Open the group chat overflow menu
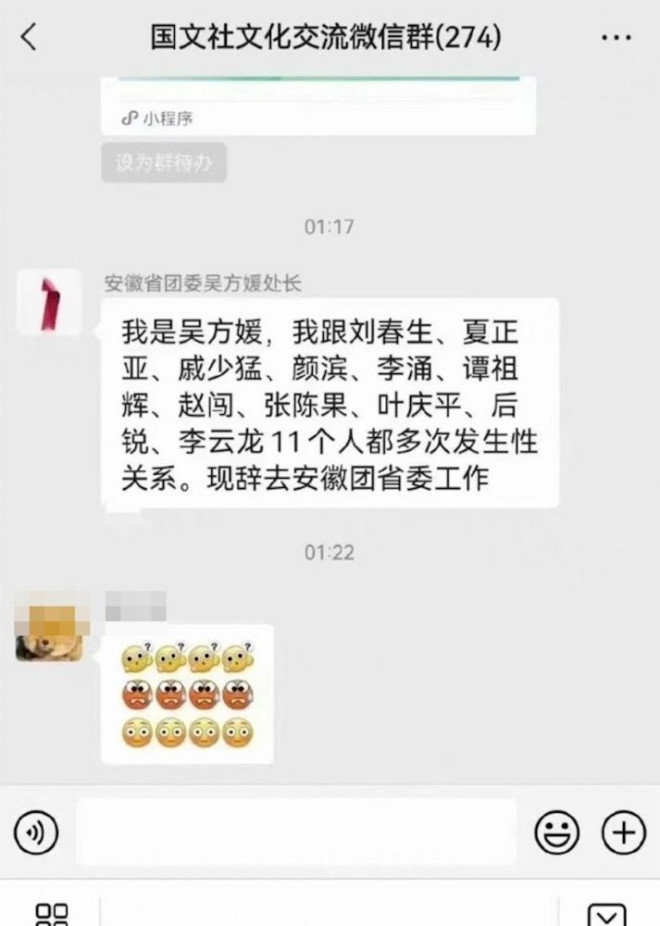Image resolution: width=660 pixels, height=926 pixels. click(616, 38)
